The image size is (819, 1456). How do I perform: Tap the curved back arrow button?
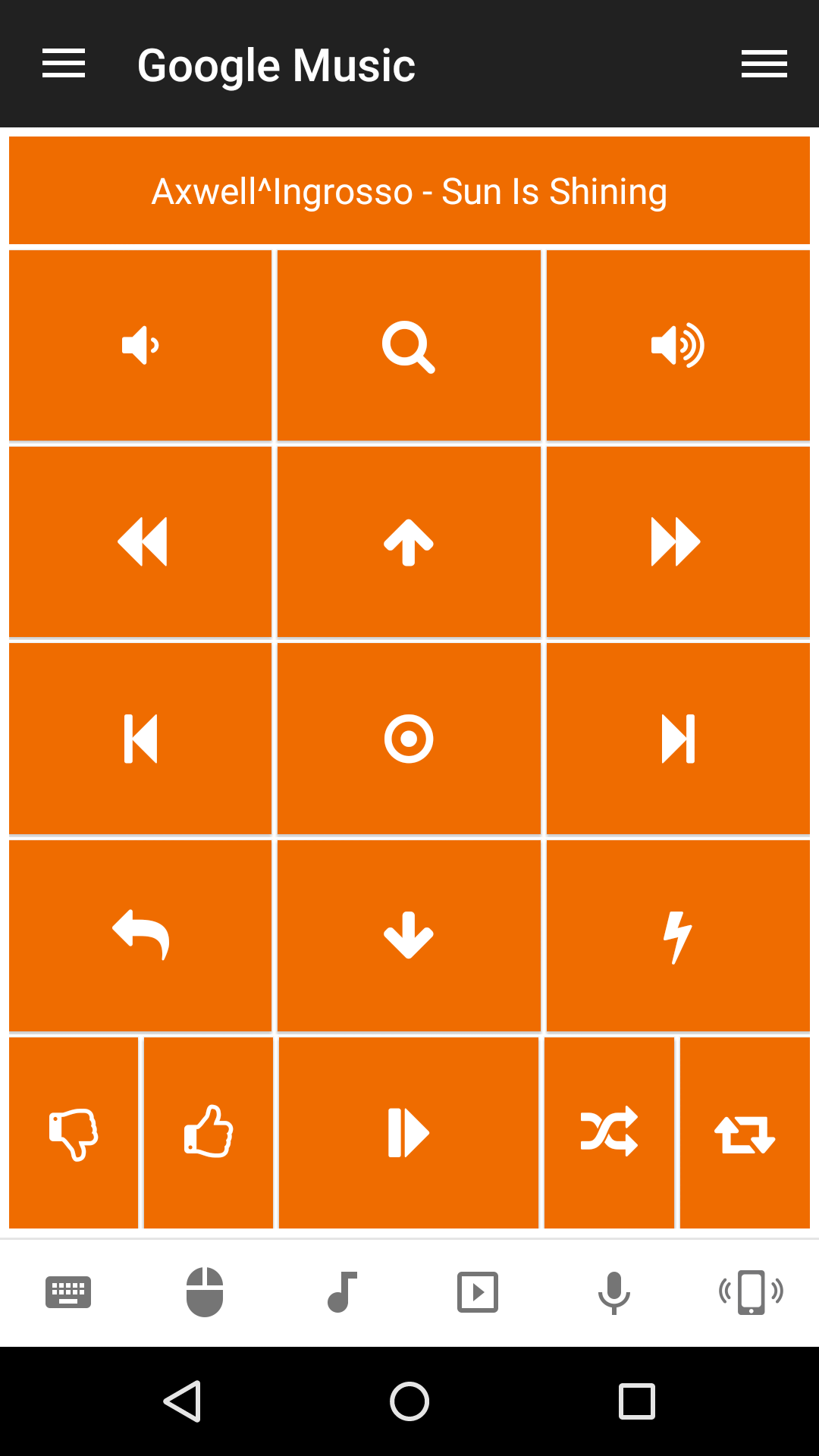[140, 935]
